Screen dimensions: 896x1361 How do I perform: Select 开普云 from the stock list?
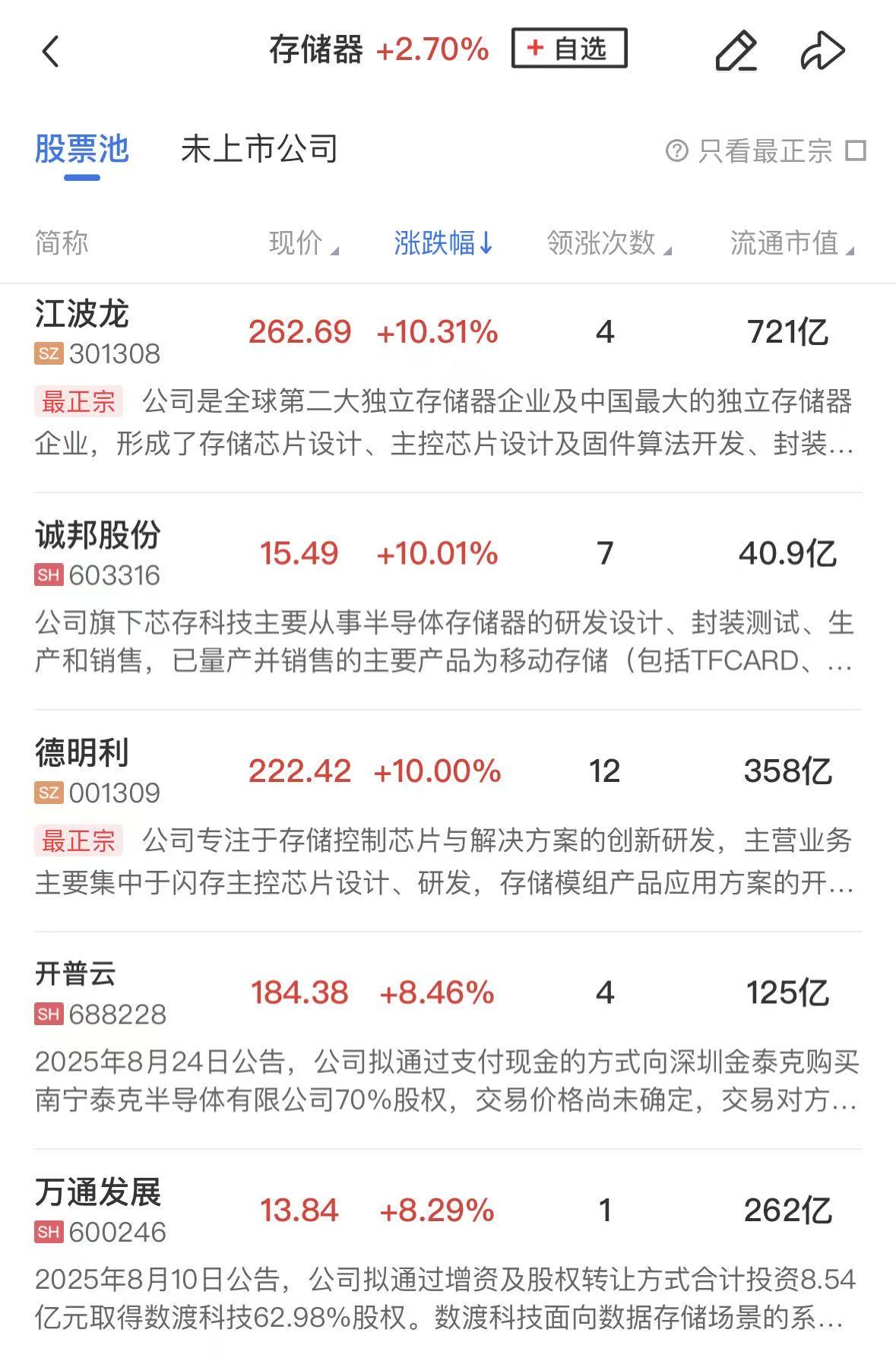click(x=75, y=973)
